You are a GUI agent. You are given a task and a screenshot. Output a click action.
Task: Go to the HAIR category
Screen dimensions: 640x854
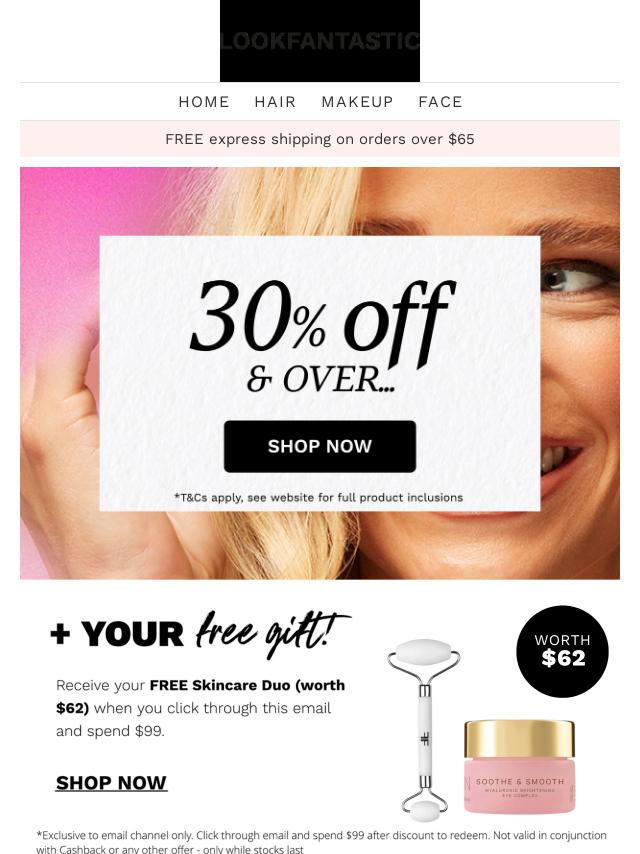(x=275, y=102)
